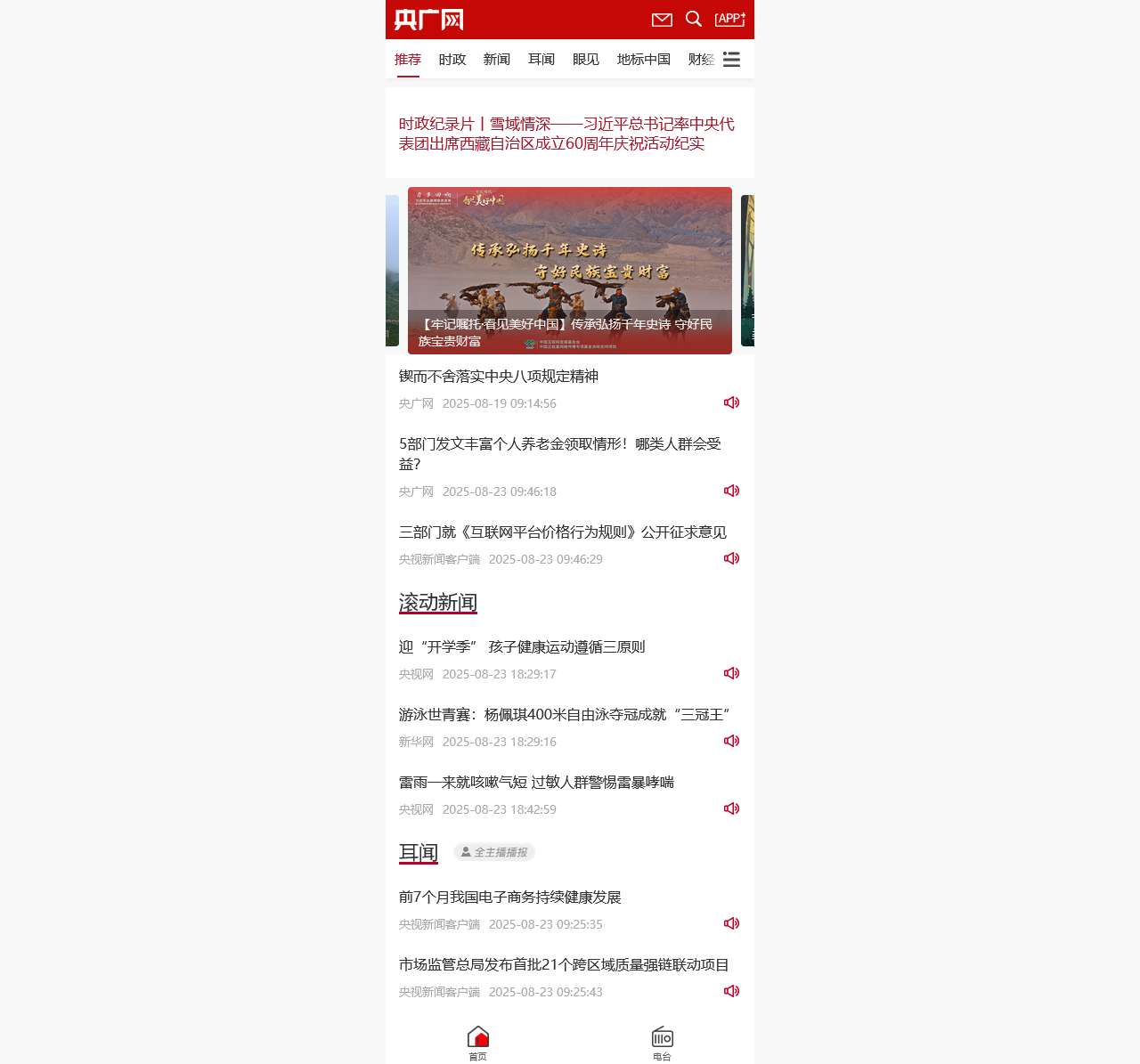The width and height of the screenshot is (1140, 1064).
Task: Open article 三部门就《互联网平台价格行为规则》公开征求意见
Action: [563, 532]
